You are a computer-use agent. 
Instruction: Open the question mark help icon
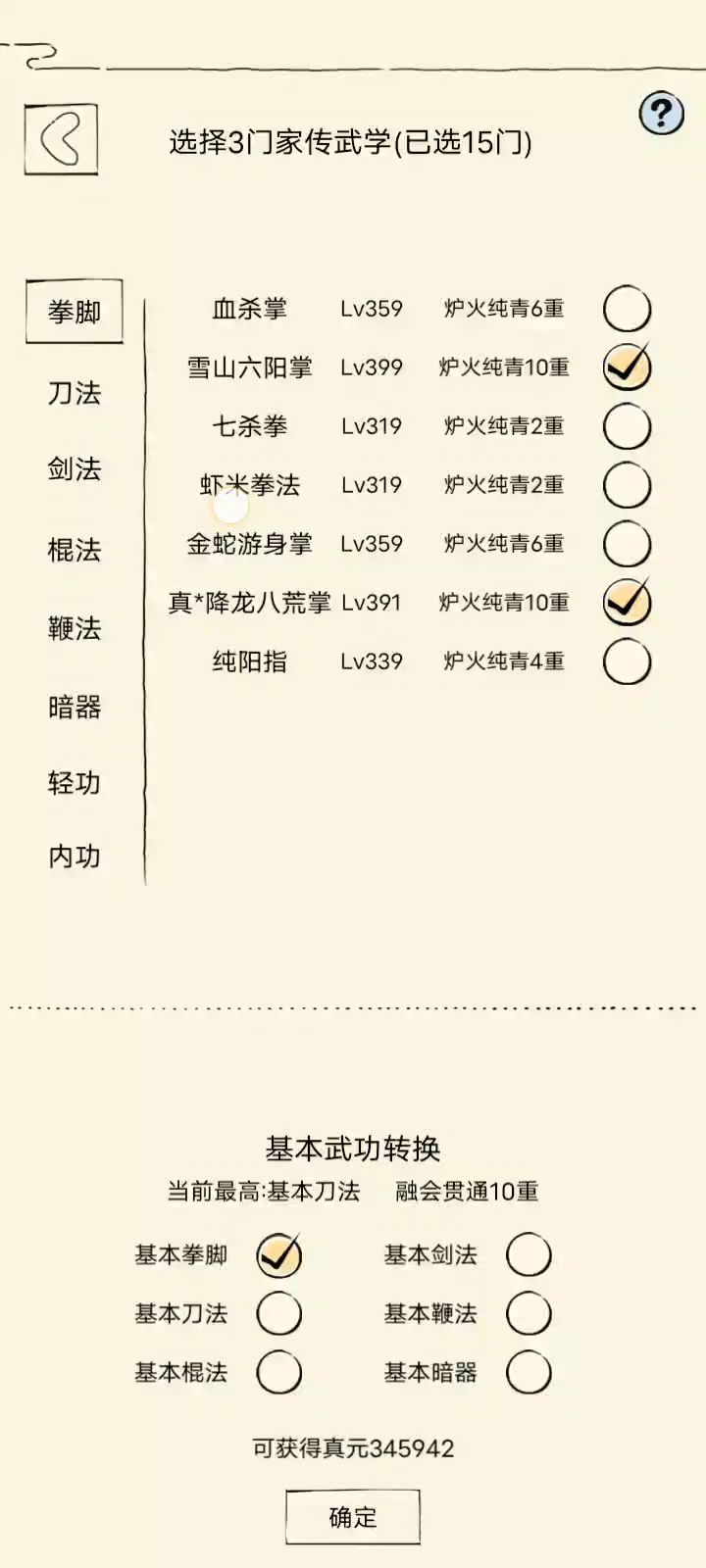pos(662,114)
